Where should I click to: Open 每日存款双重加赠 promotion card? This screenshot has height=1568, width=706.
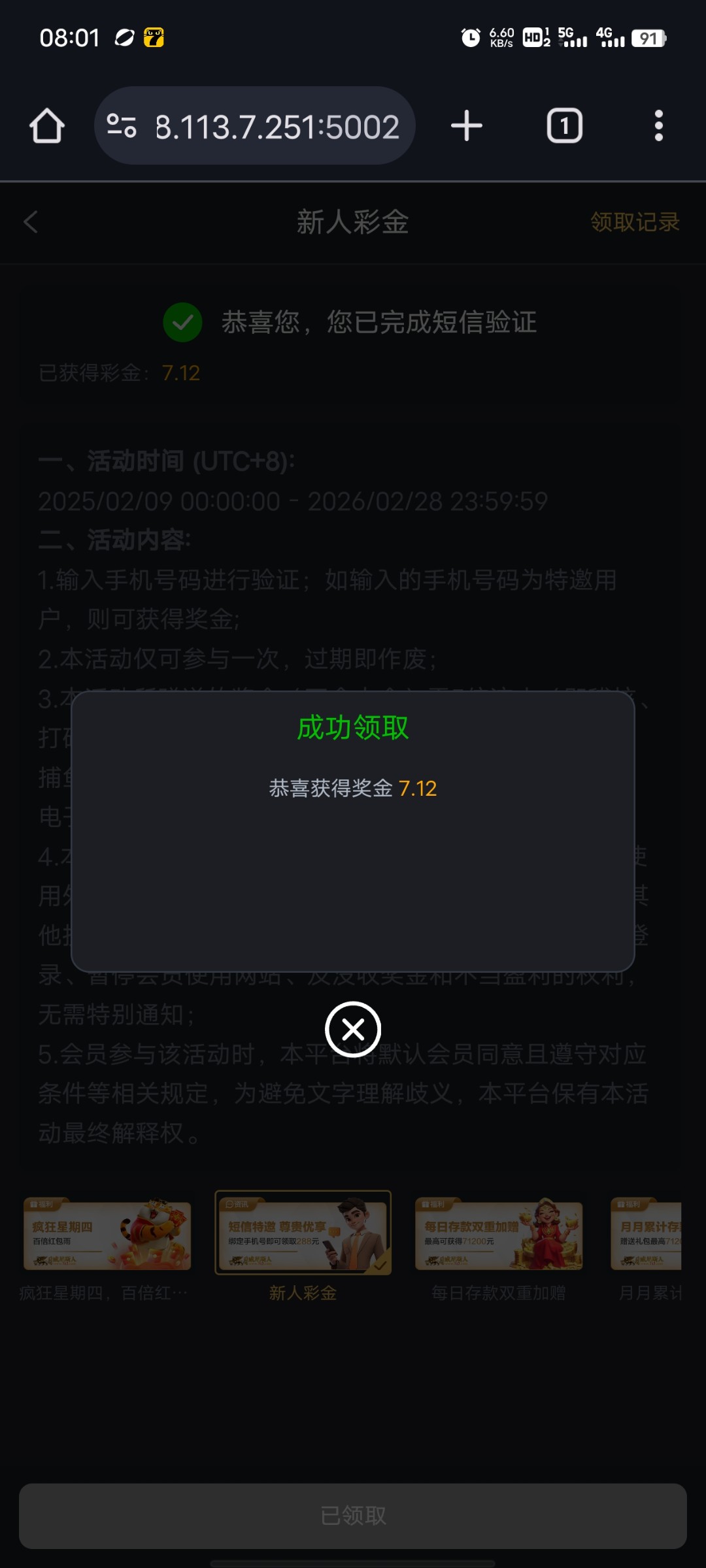pos(499,1235)
